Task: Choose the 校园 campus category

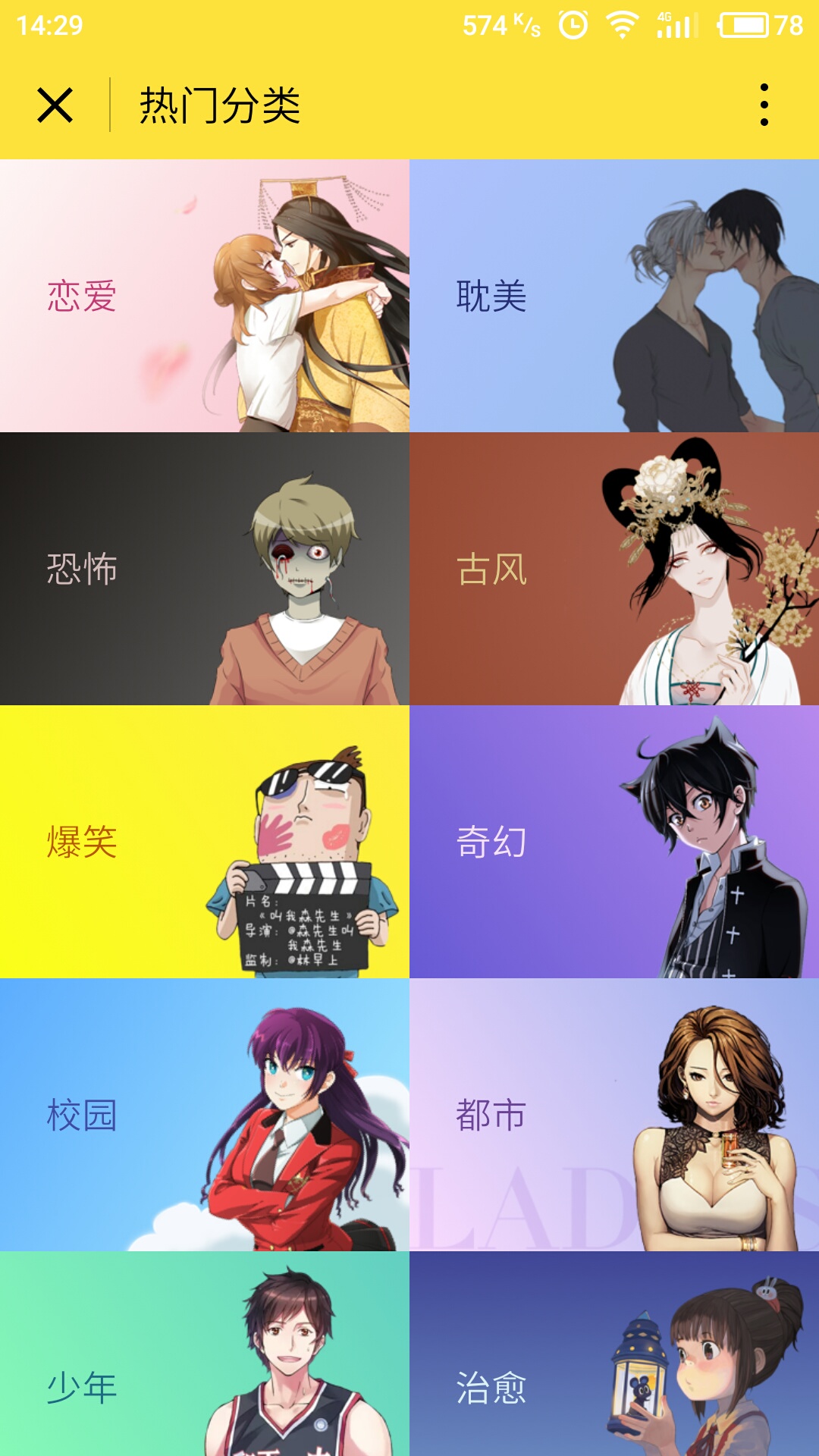Action: [205, 1115]
